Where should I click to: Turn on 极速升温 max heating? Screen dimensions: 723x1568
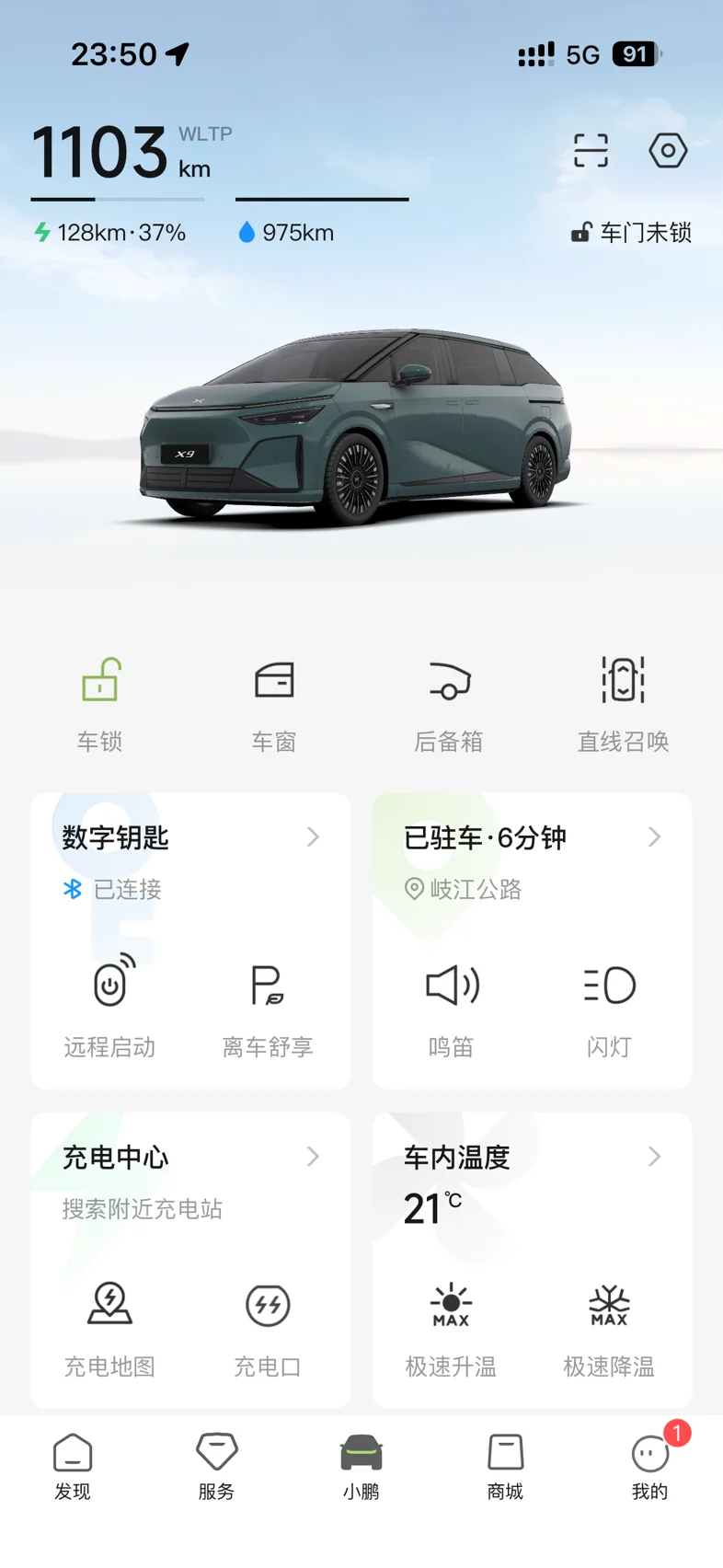click(x=451, y=1328)
